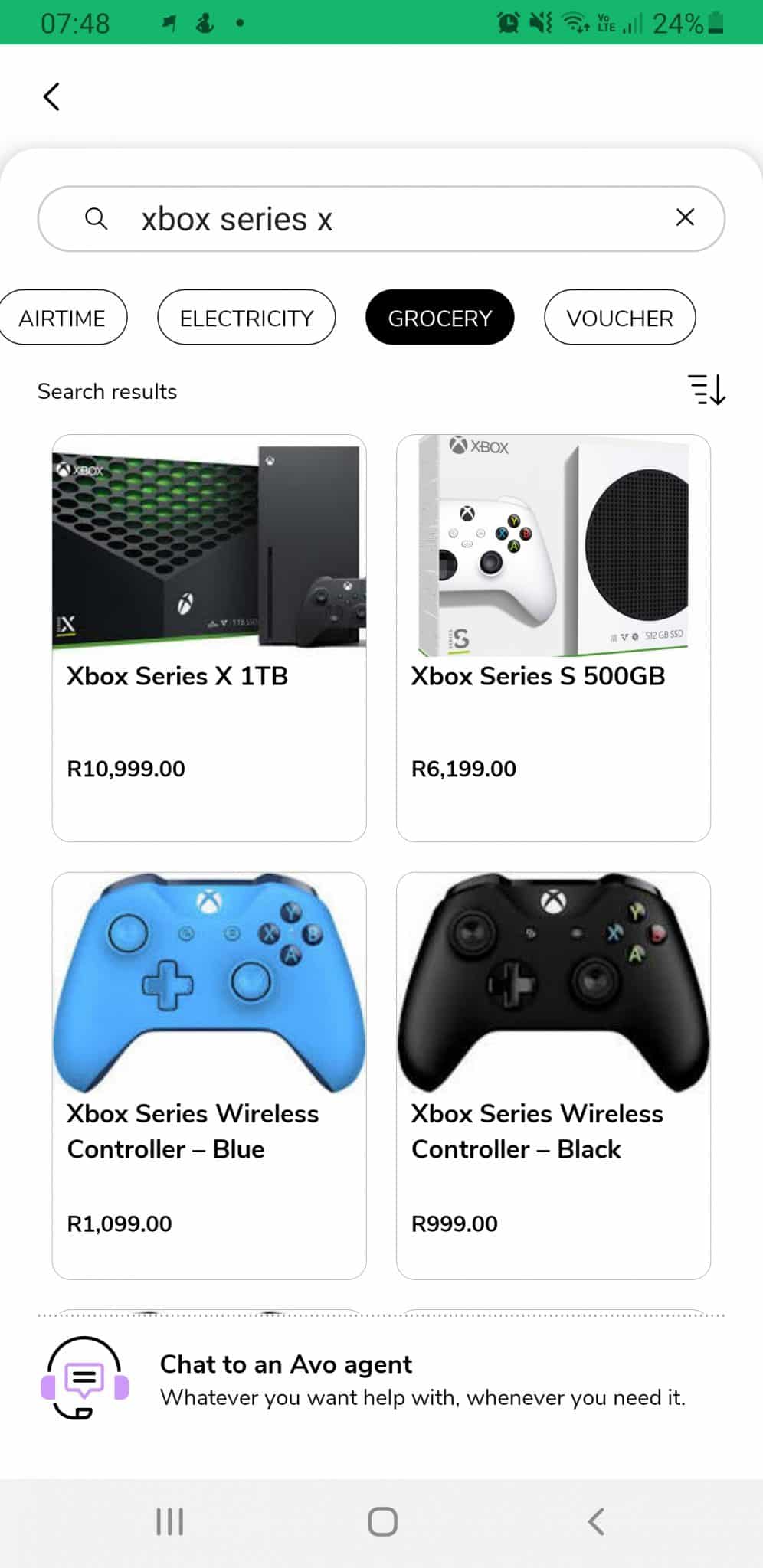Open the sort options icon
The width and height of the screenshot is (763, 1568).
coord(706,390)
